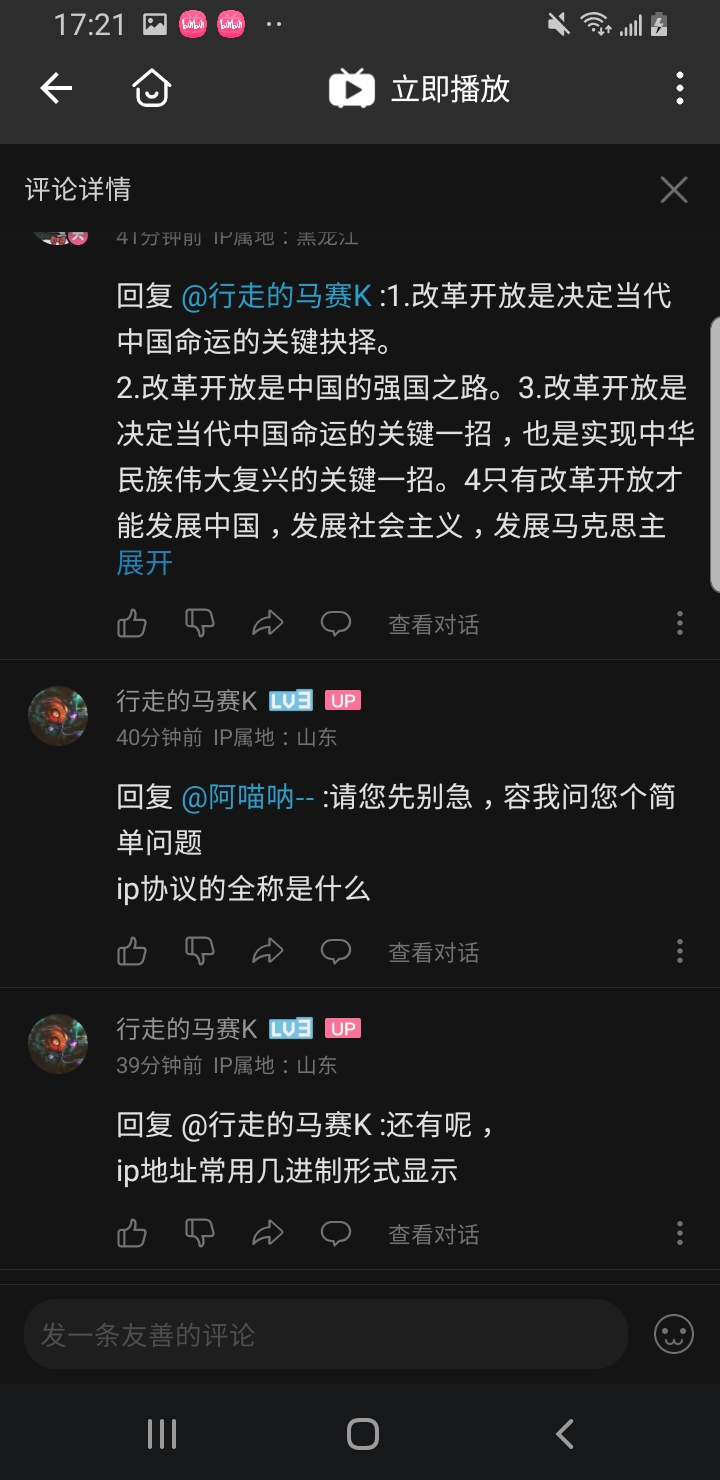The image size is (720, 1480).
Task: Dislike the comment about ip地址常用几进制
Action: point(200,1233)
